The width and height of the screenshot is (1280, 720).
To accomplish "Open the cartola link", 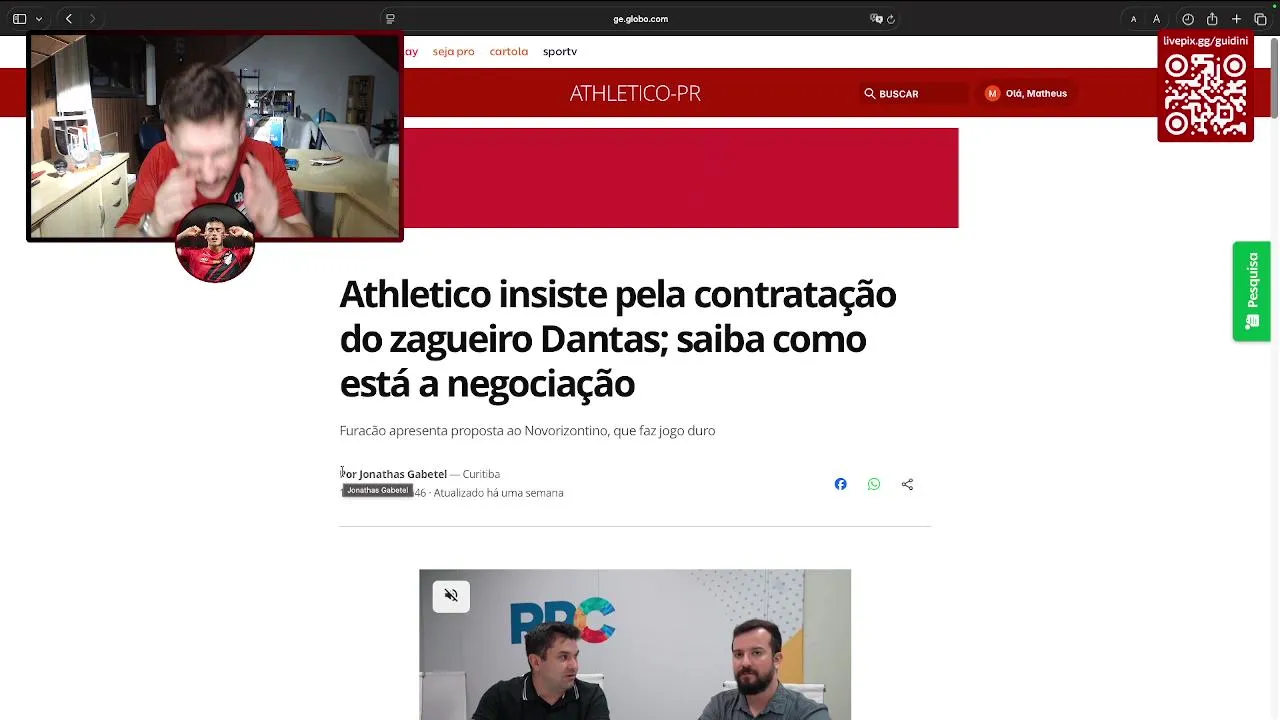I will 508,51.
